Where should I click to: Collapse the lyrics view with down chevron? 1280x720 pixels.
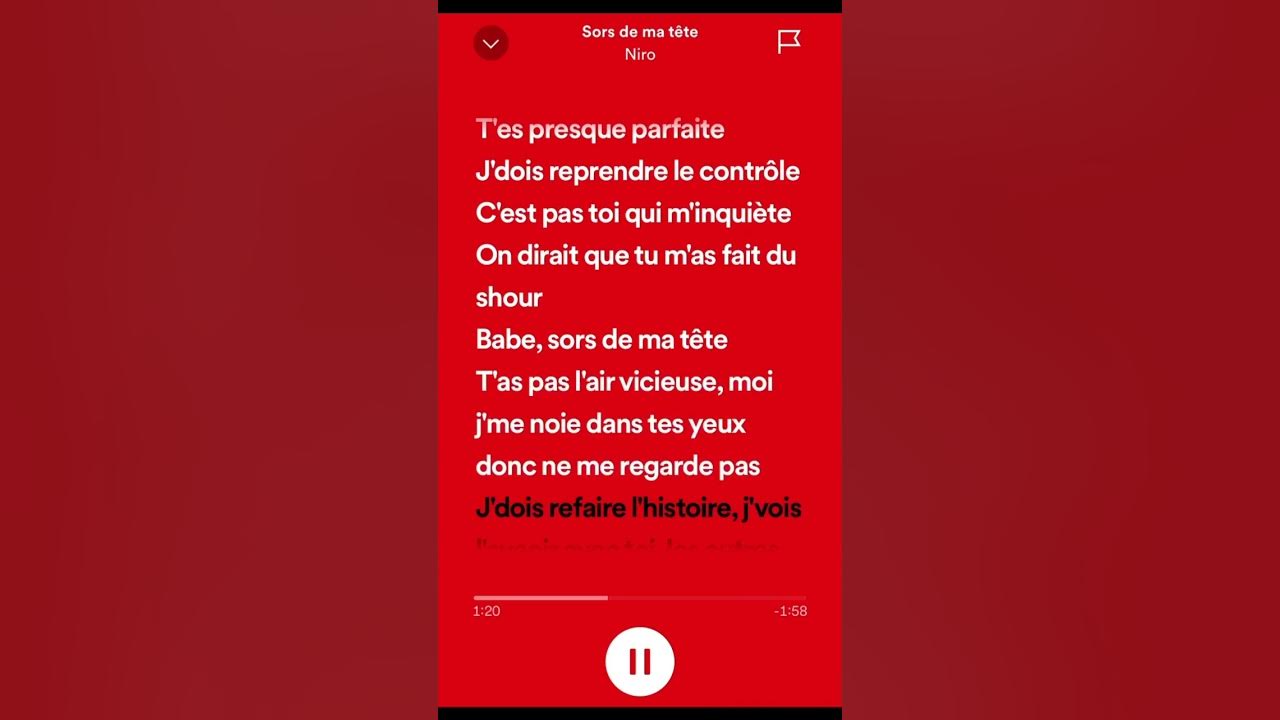[490, 43]
